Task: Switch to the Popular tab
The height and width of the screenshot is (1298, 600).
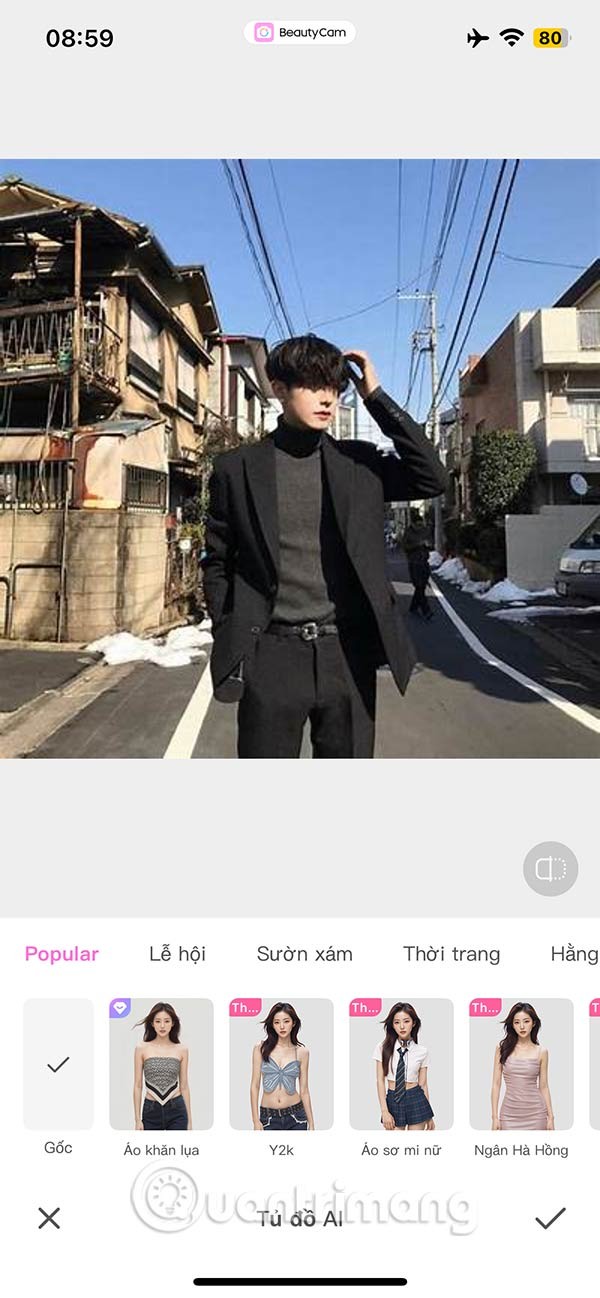Action: point(62,954)
